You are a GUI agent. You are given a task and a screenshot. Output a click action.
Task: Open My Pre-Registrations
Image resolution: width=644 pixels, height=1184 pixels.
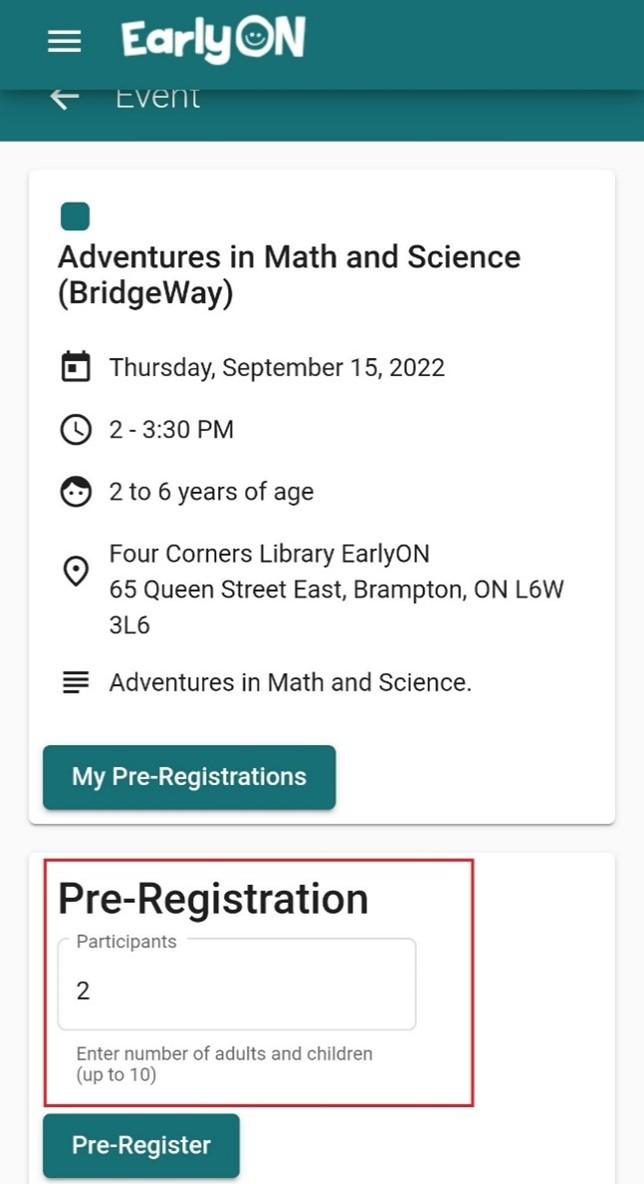[189, 777]
